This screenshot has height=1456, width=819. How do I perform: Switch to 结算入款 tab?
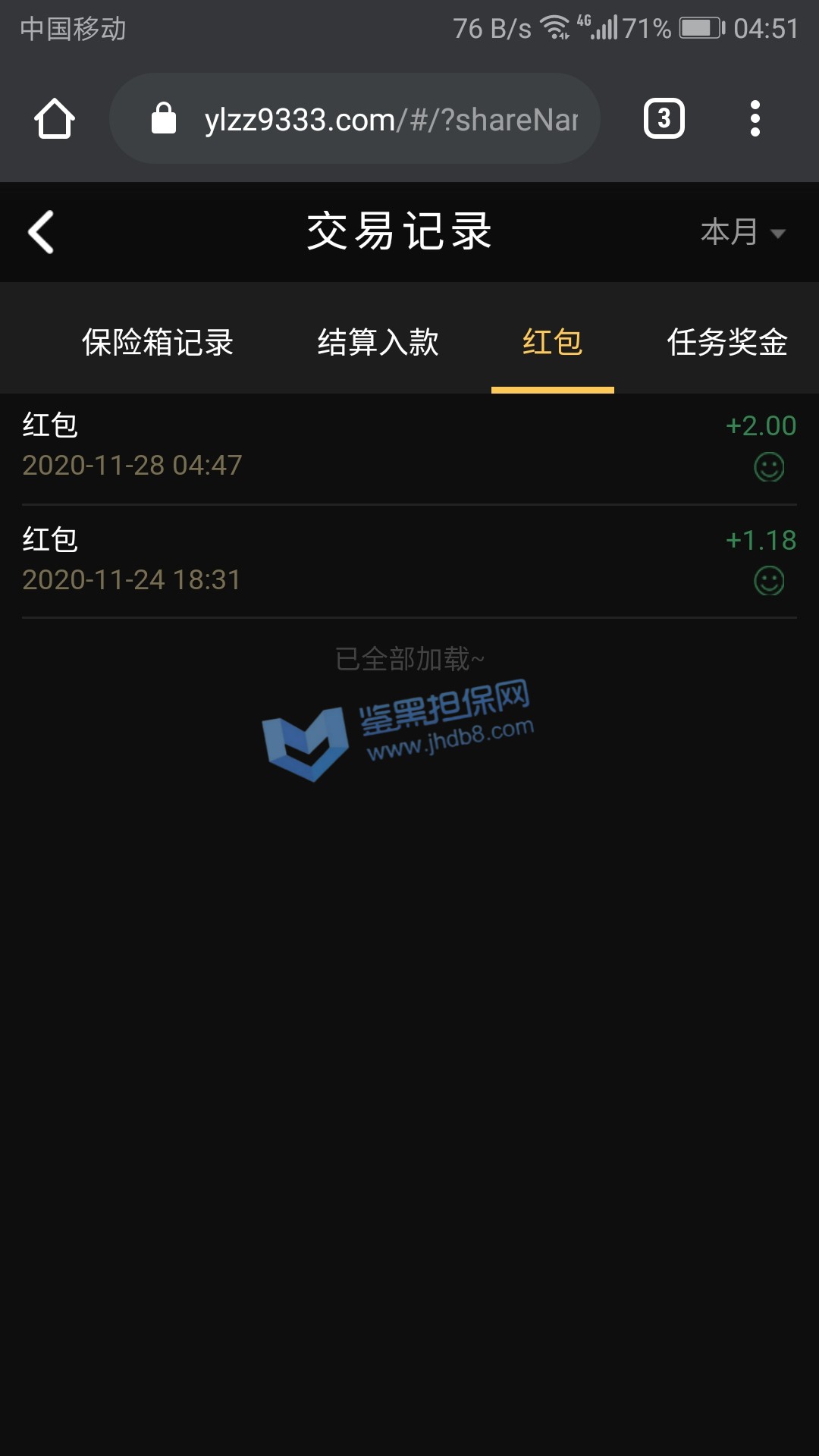pos(378,342)
